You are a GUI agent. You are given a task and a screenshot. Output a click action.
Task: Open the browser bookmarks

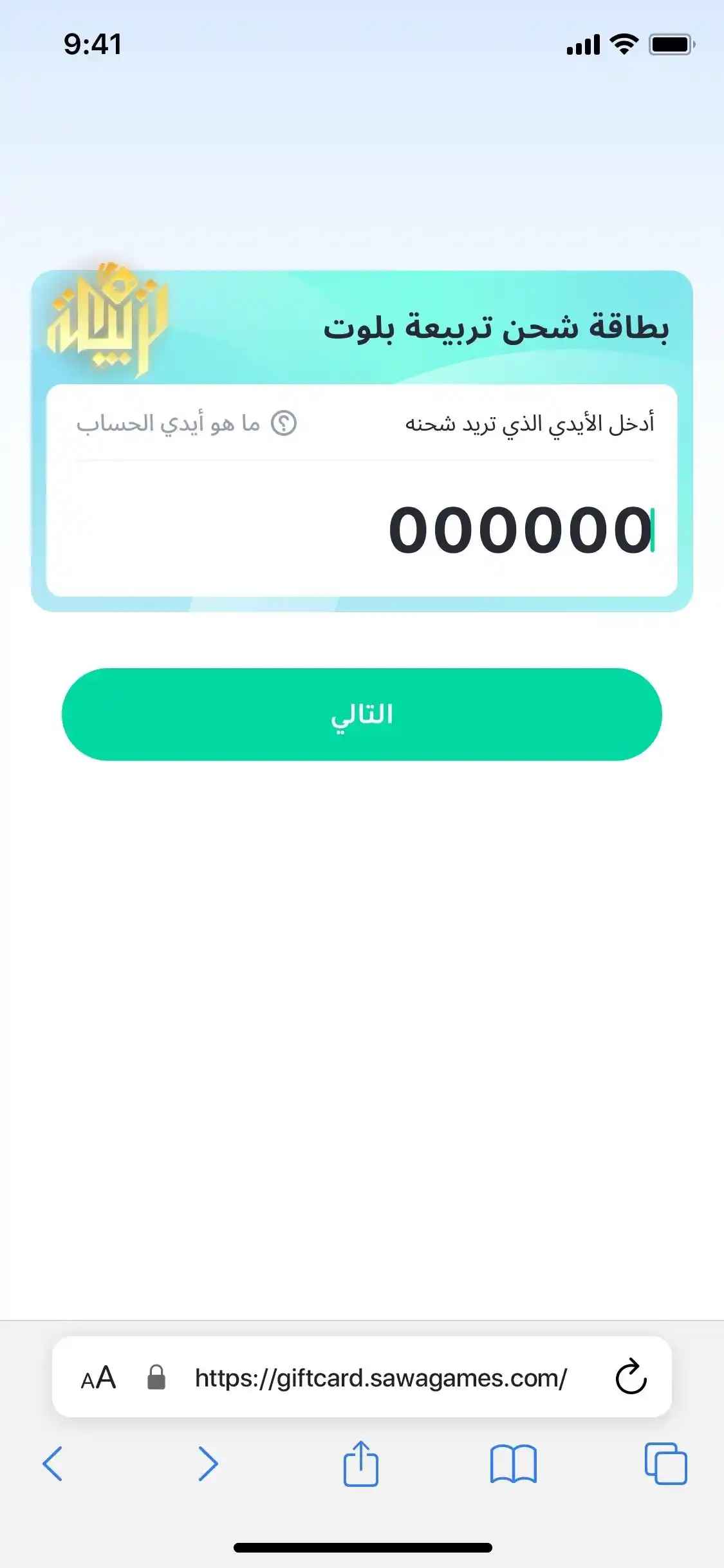[x=513, y=1464]
